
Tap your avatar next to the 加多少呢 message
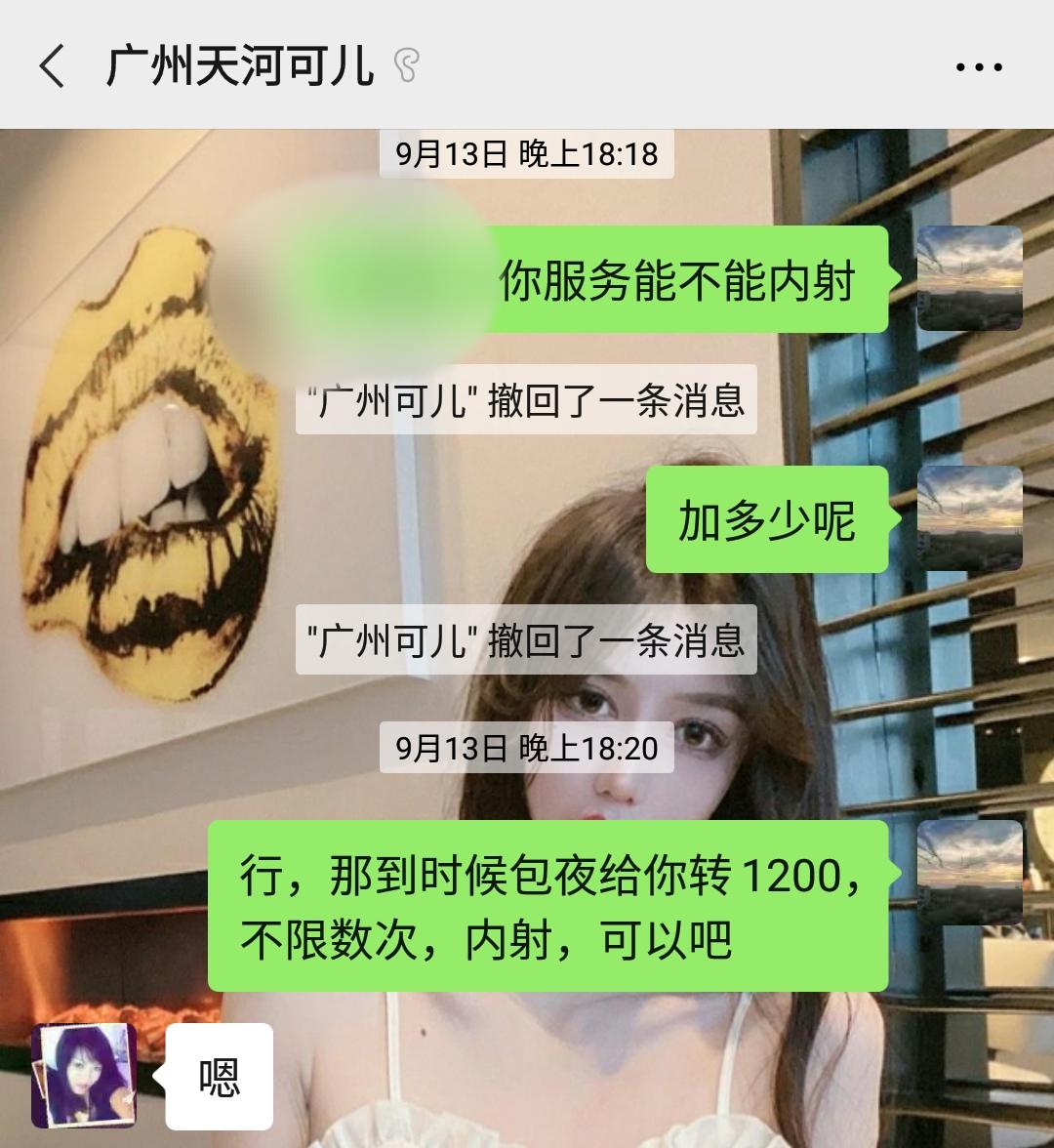click(969, 518)
